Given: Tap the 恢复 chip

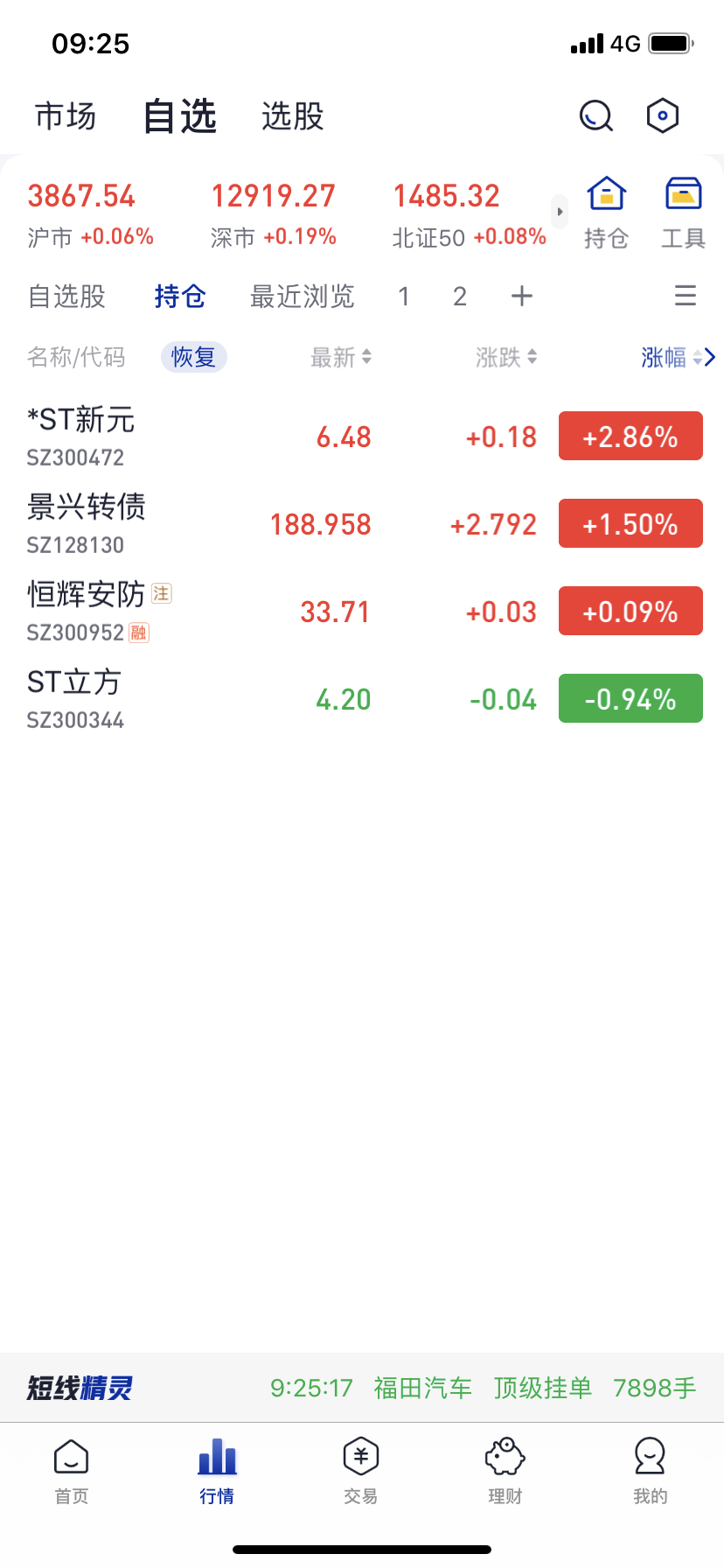Looking at the screenshot, I should 193,357.
